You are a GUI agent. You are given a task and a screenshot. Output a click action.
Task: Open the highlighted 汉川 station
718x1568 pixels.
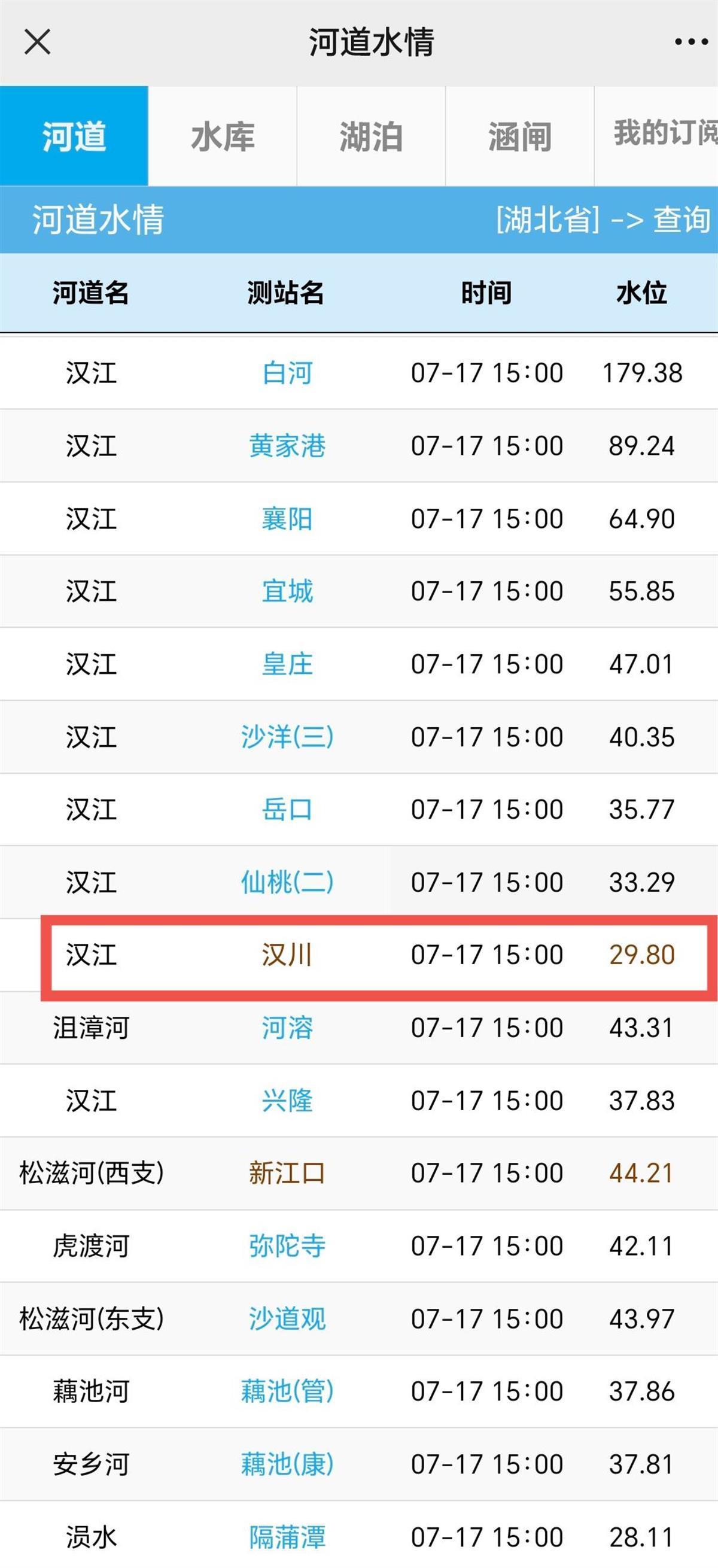(x=287, y=955)
